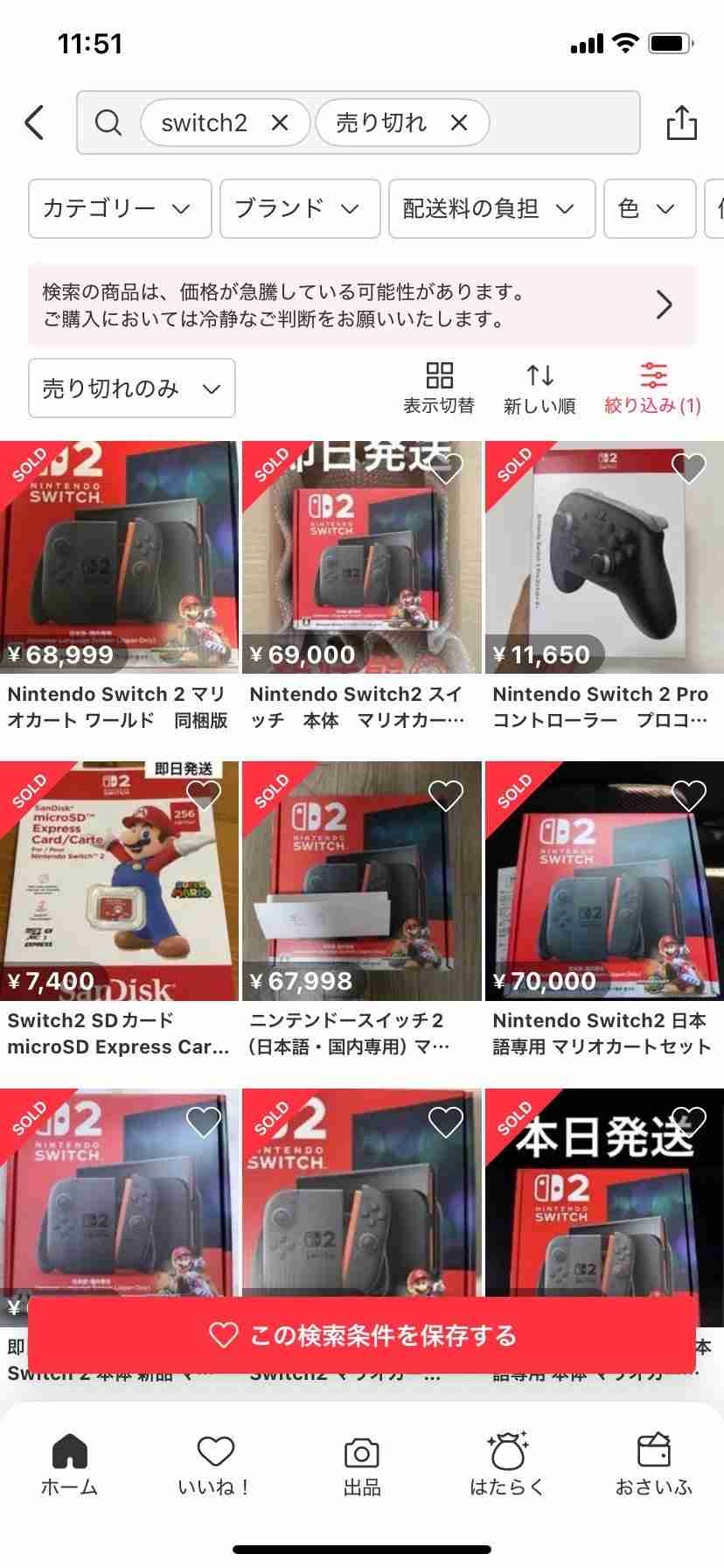Expand the ブランド filter dropdown
724x1568 pixels.
point(301,208)
